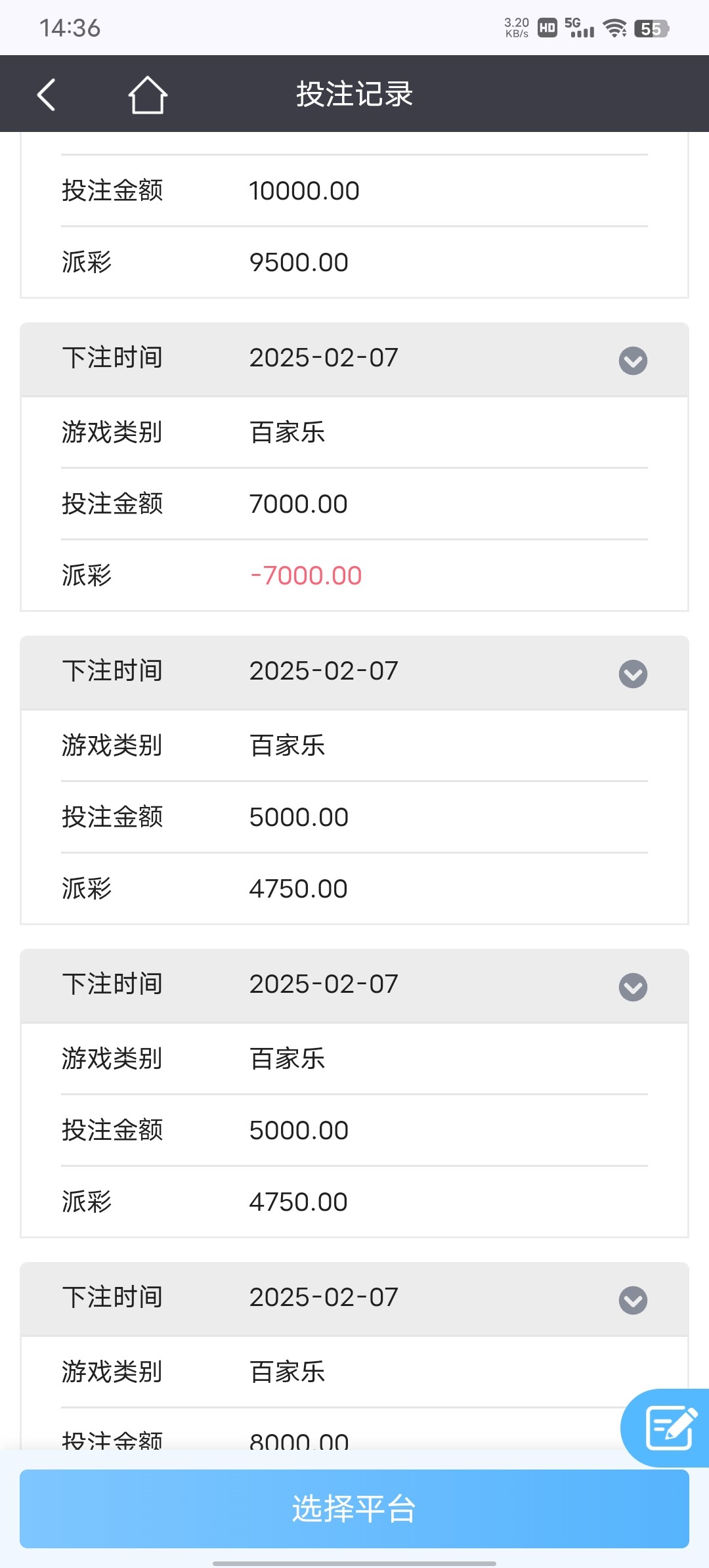The height and width of the screenshot is (1568, 709).
Task: Collapse the record with bet amount 7000.00
Action: click(x=633, y=360)
